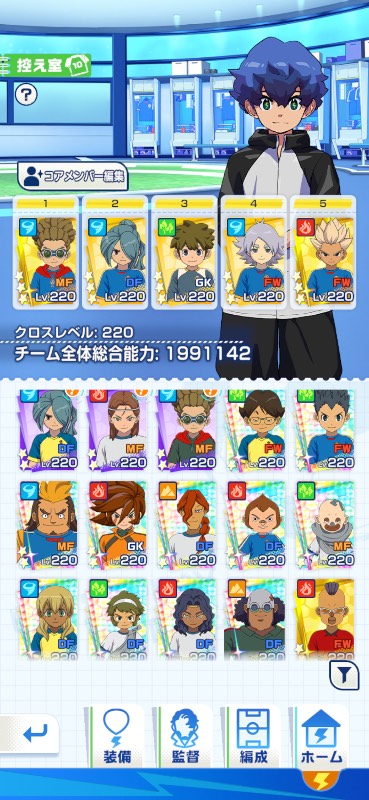Select the red-braided DF player card

188,525
